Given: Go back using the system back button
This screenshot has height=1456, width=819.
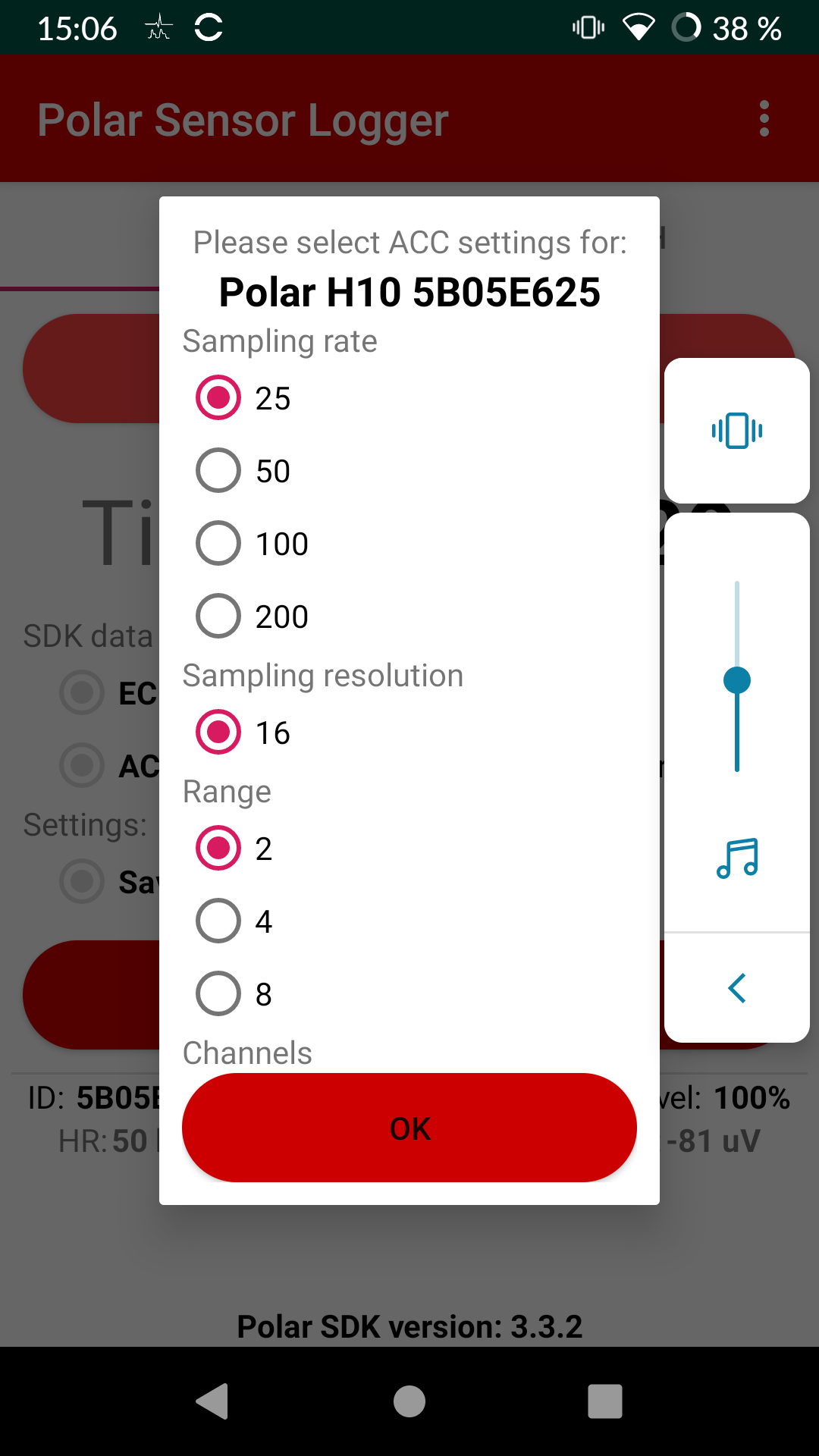Looking at the screenshot, I should [x=212, y=1401].
